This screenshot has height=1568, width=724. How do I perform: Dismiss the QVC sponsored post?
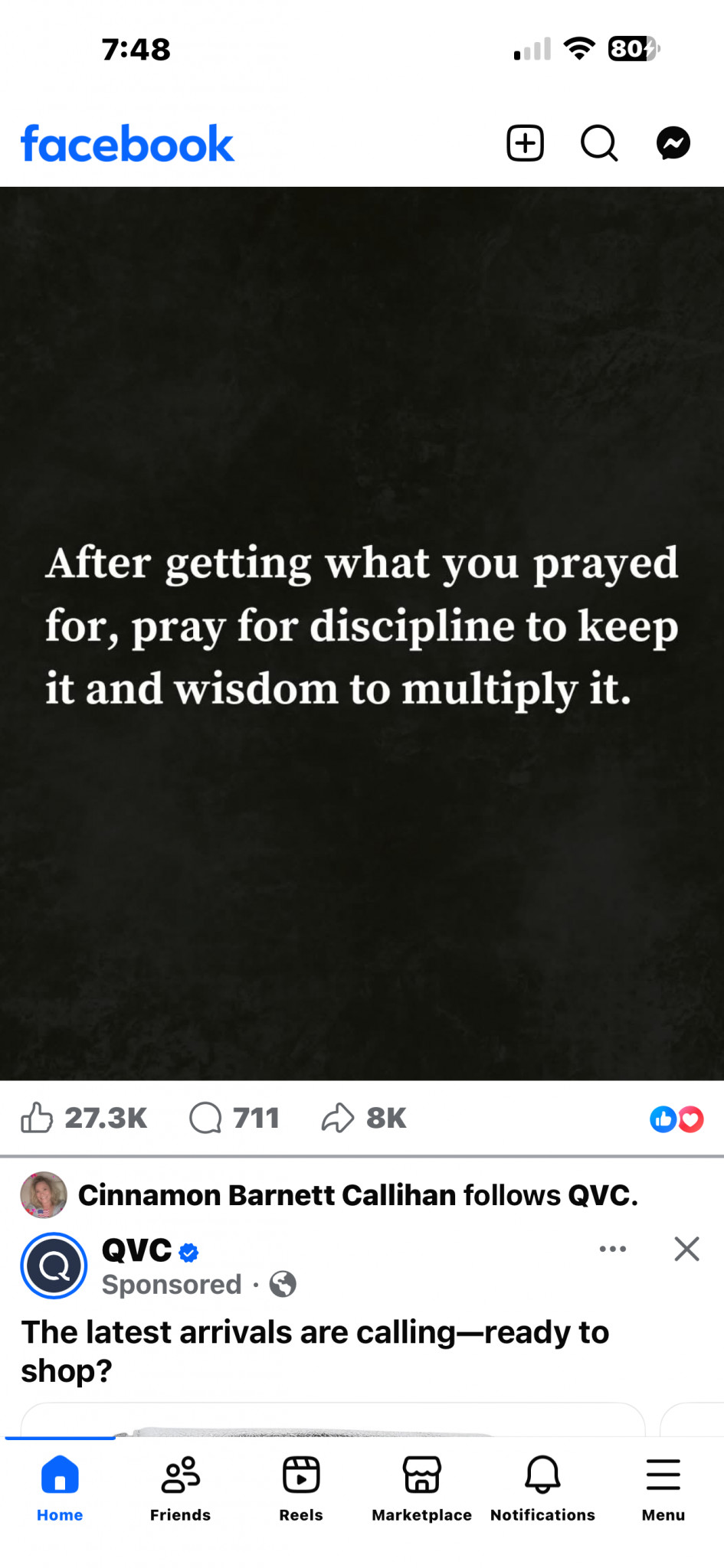click(x=686, y=1249)
